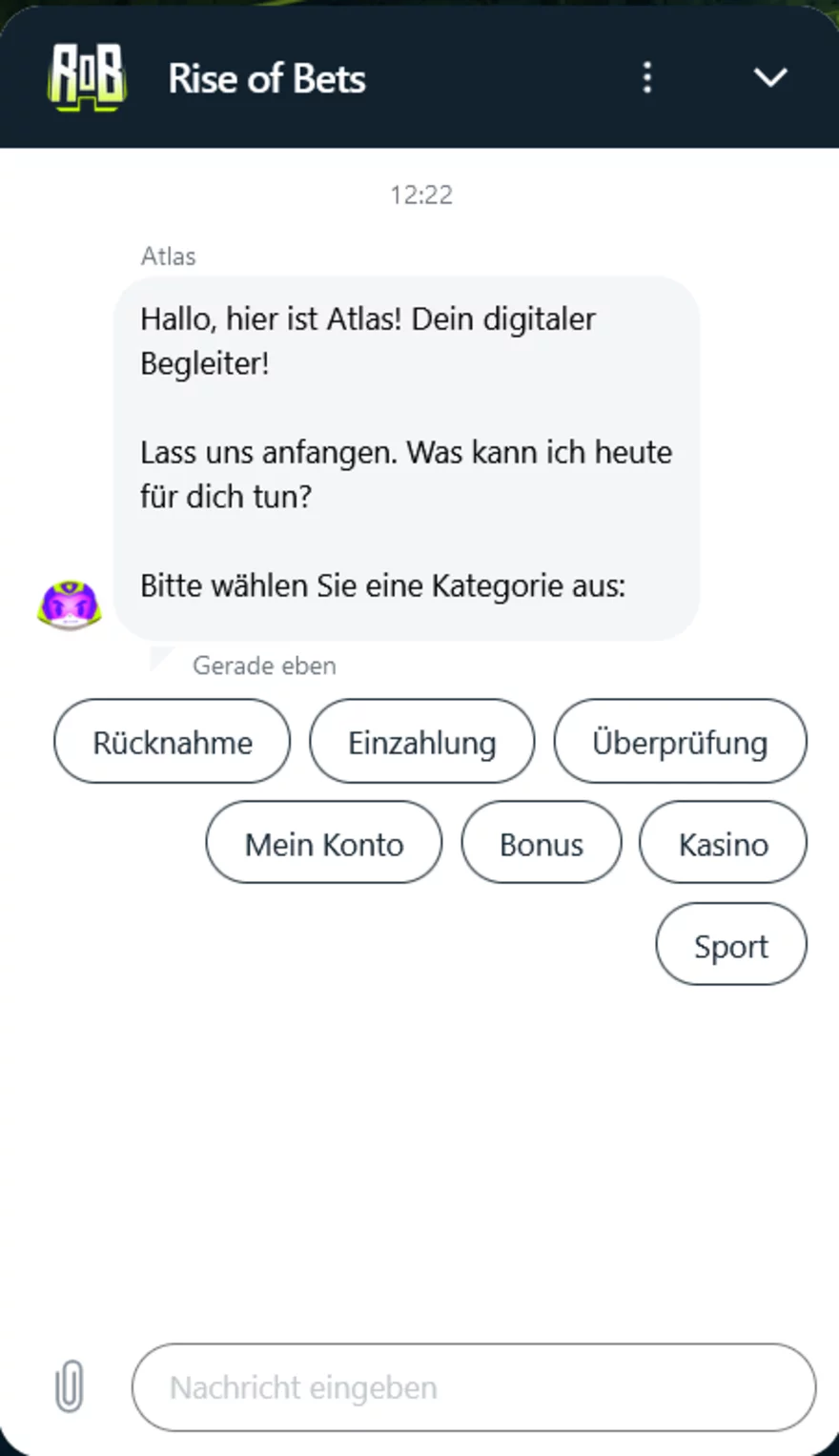This screenshot has width=839, height=1456.
Task: Focus the Nachricht eingeben message field
Action: coord(474,1387)
